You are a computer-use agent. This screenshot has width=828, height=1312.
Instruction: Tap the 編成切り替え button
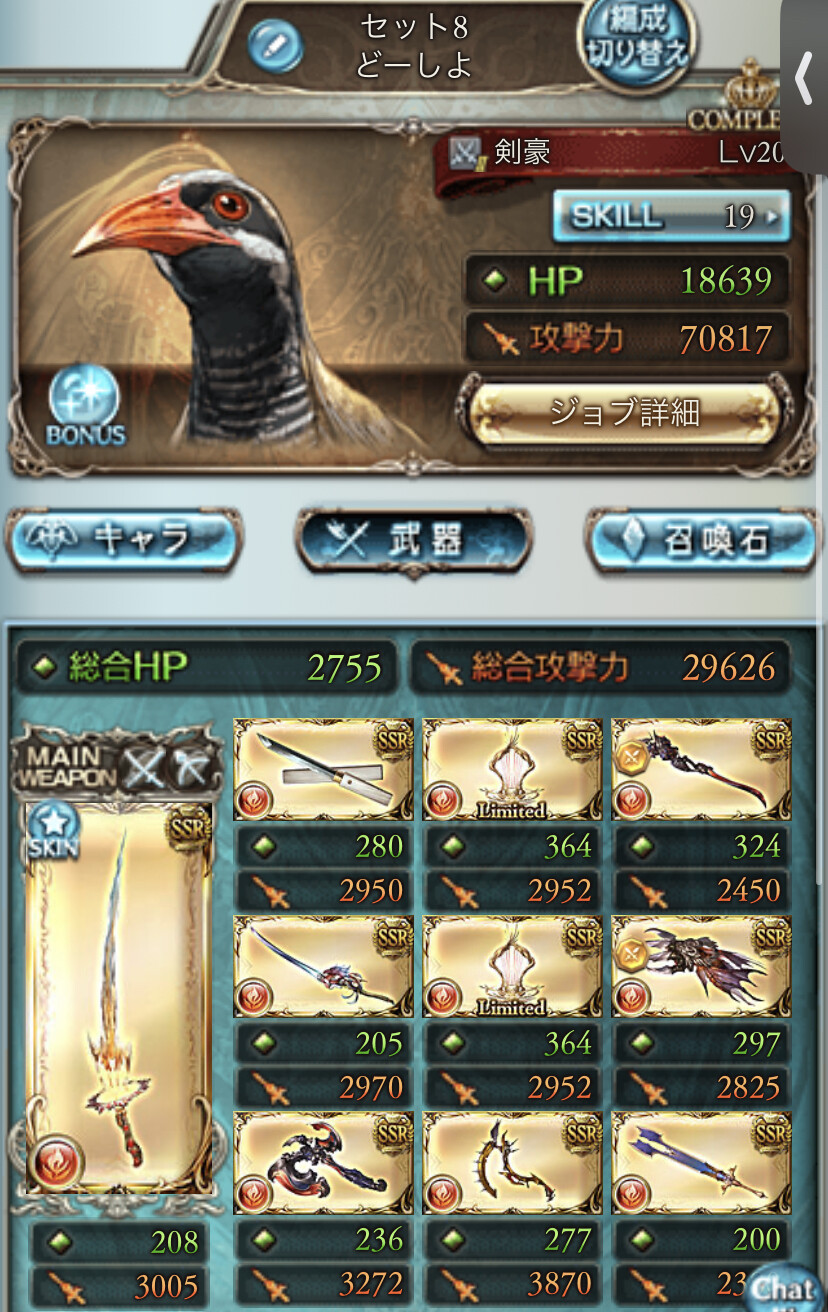click(637, 40)
